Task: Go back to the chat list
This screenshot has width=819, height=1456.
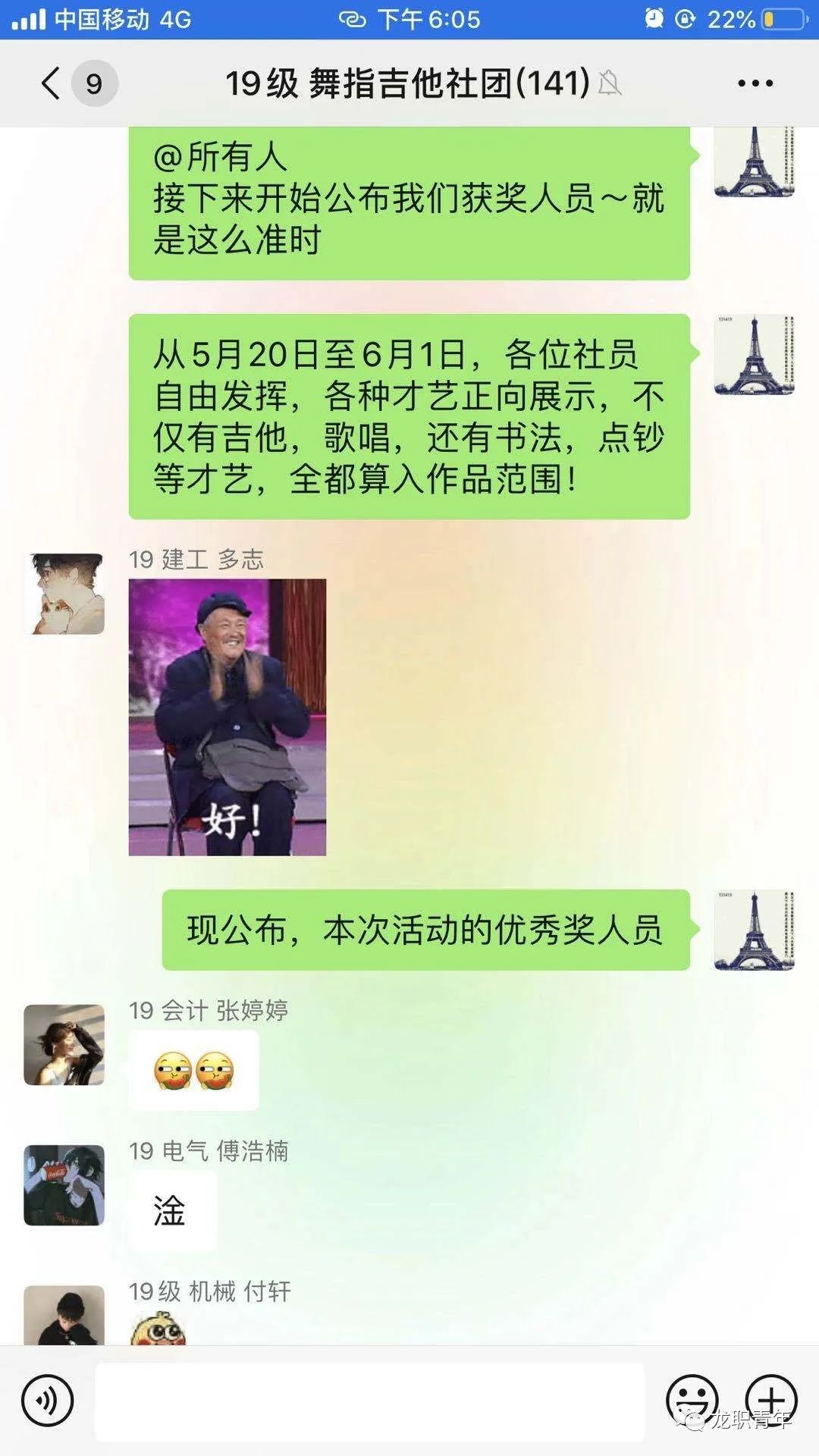Action: tap(52, 83)
